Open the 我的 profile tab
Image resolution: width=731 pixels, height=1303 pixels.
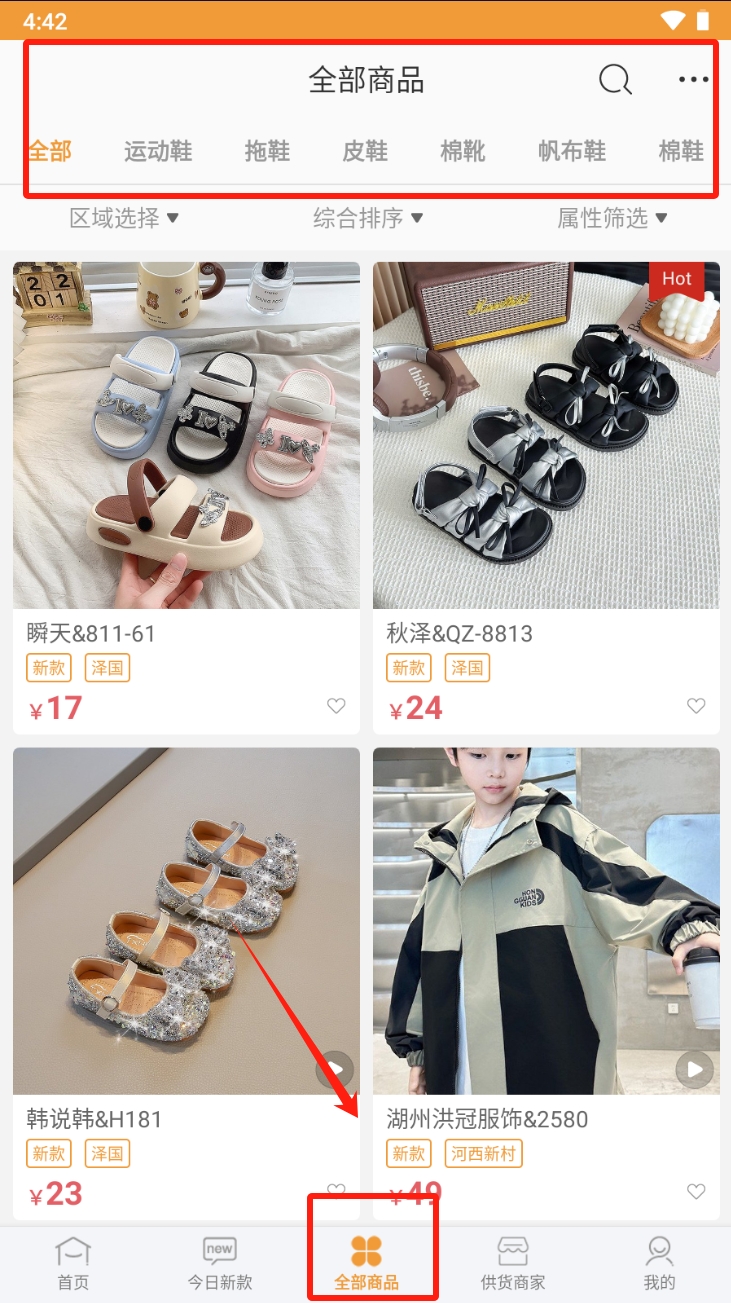[659, 1263]
